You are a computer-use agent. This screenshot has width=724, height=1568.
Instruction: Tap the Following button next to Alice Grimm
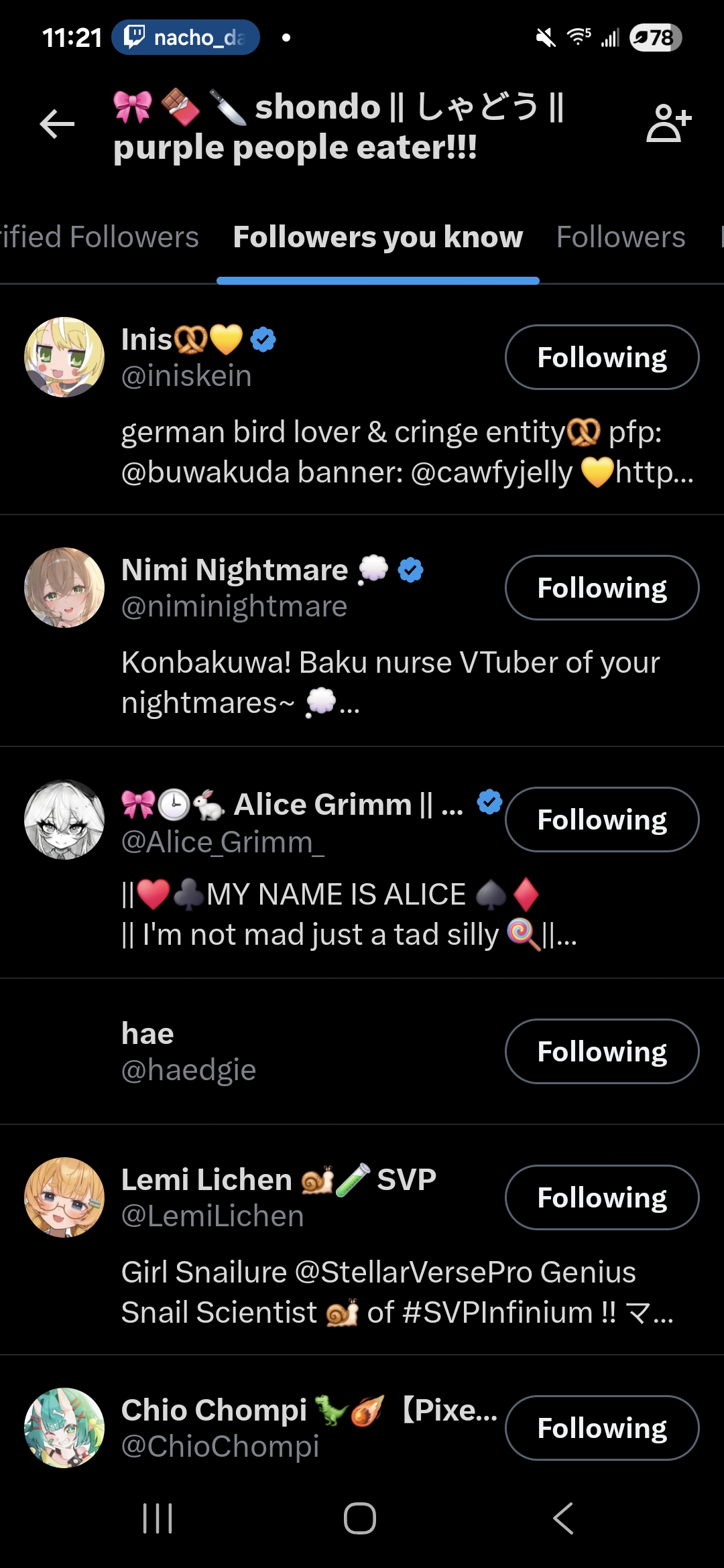pos(601,820)
